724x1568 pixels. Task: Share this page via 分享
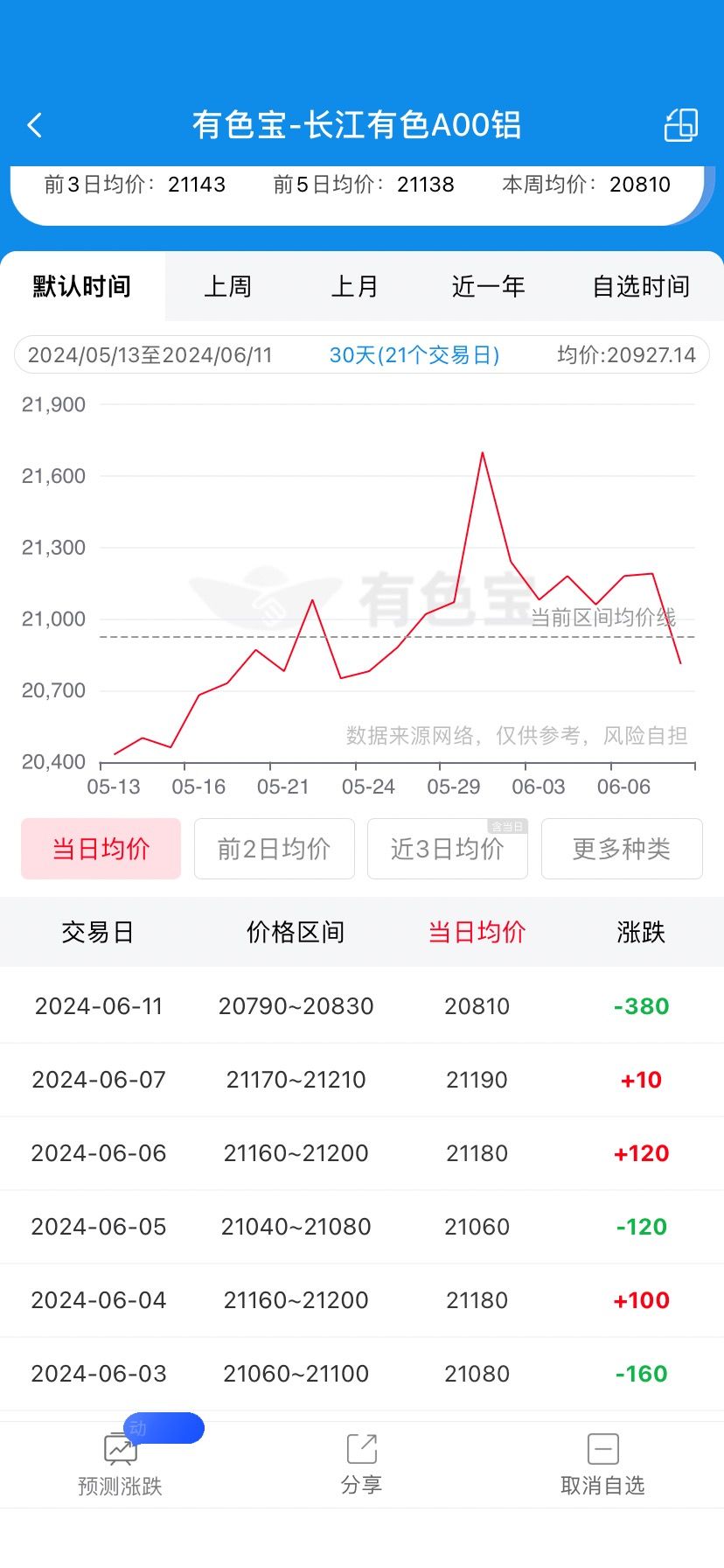click(361, 1465)
